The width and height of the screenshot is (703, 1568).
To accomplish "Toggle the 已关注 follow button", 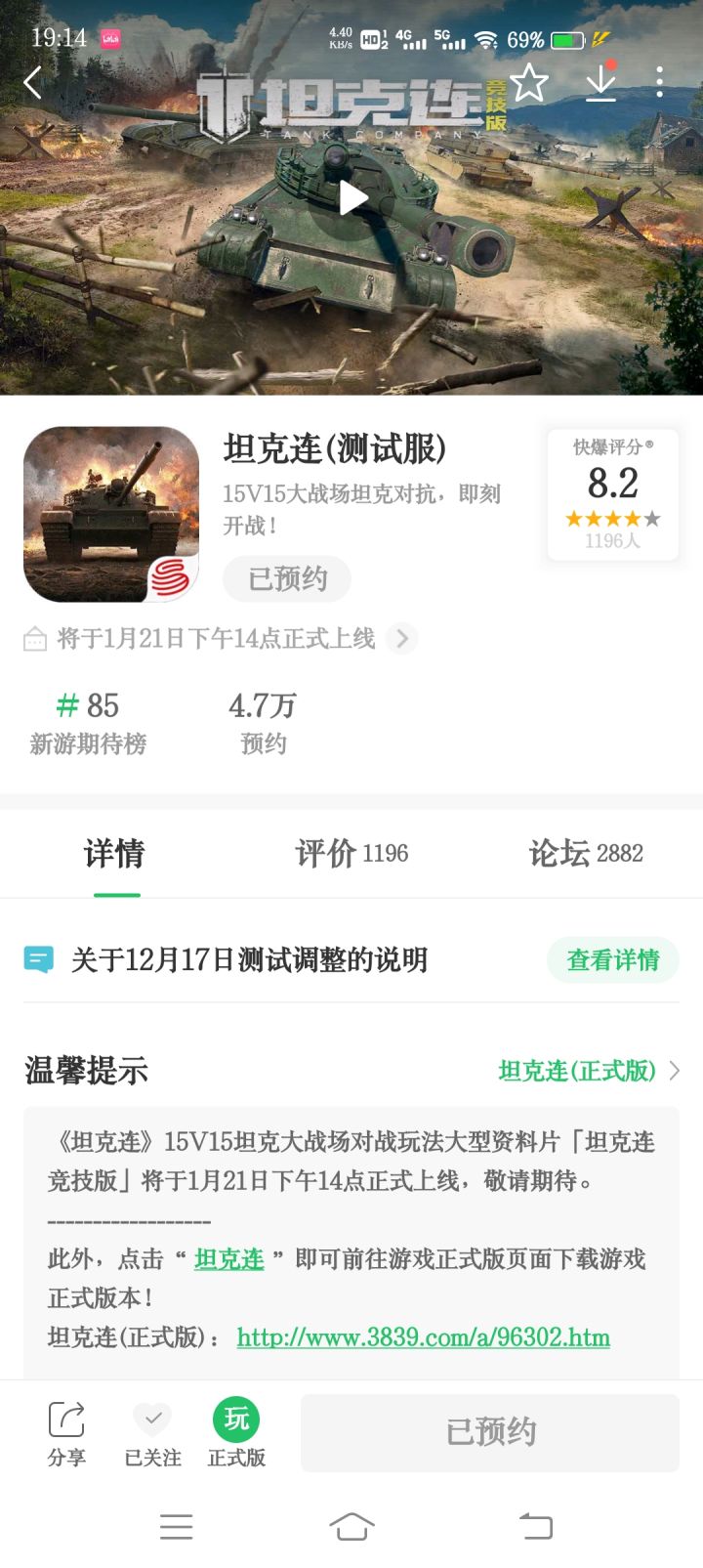I will tap(152, 1433).
